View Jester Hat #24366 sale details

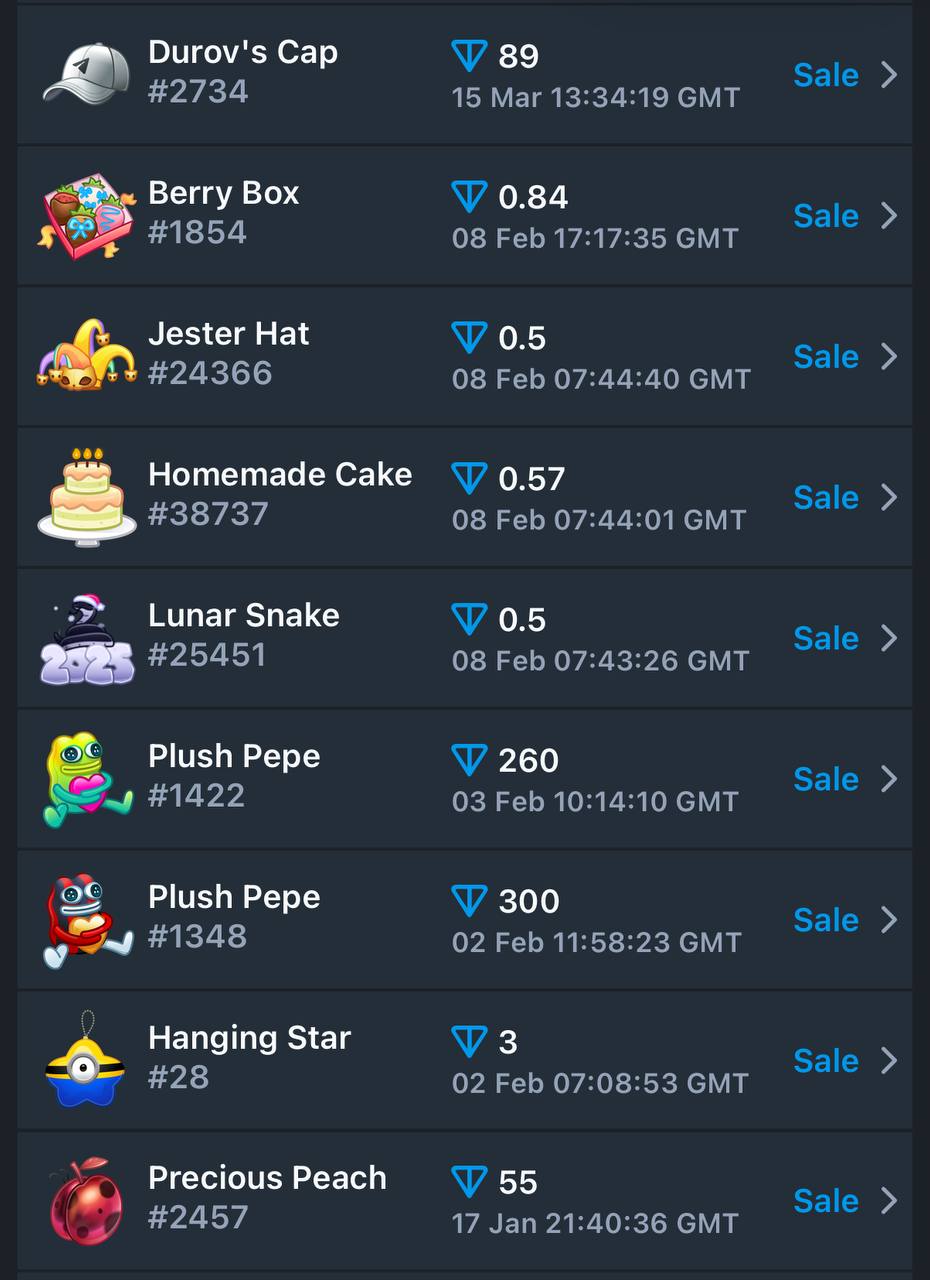465,356
